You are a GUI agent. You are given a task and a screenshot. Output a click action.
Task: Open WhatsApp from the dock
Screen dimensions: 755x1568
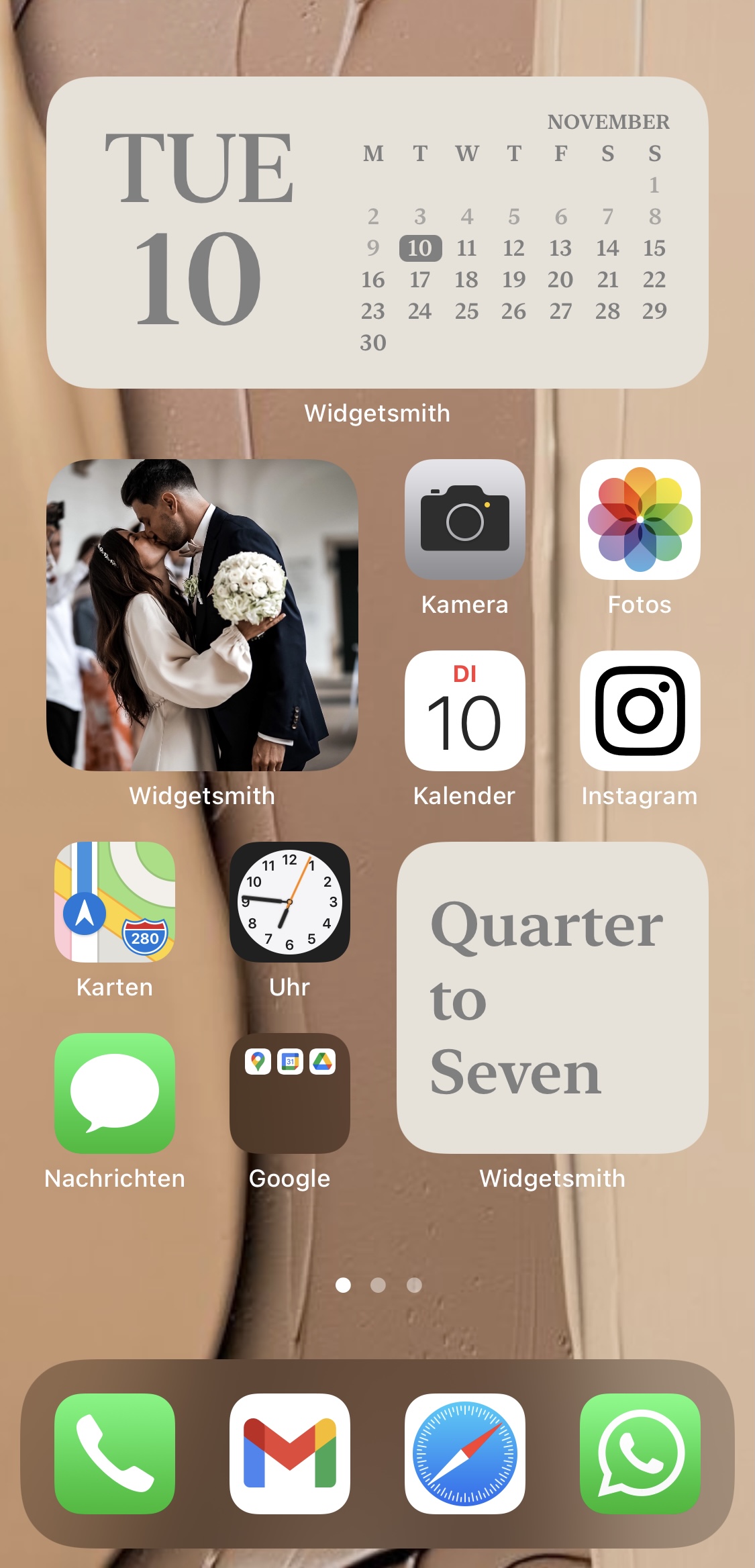click(640, 1453)
